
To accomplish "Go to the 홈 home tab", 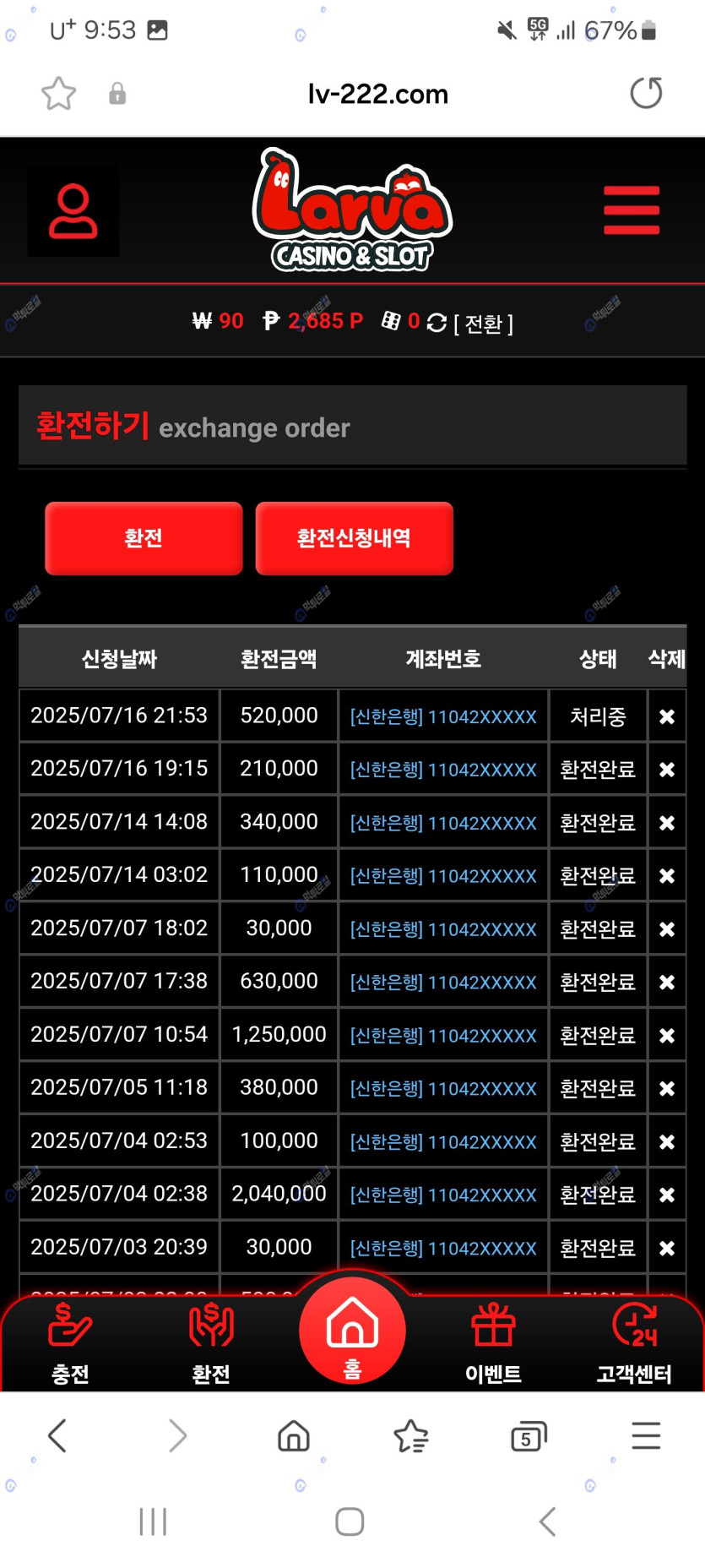I will (352, 1331).
